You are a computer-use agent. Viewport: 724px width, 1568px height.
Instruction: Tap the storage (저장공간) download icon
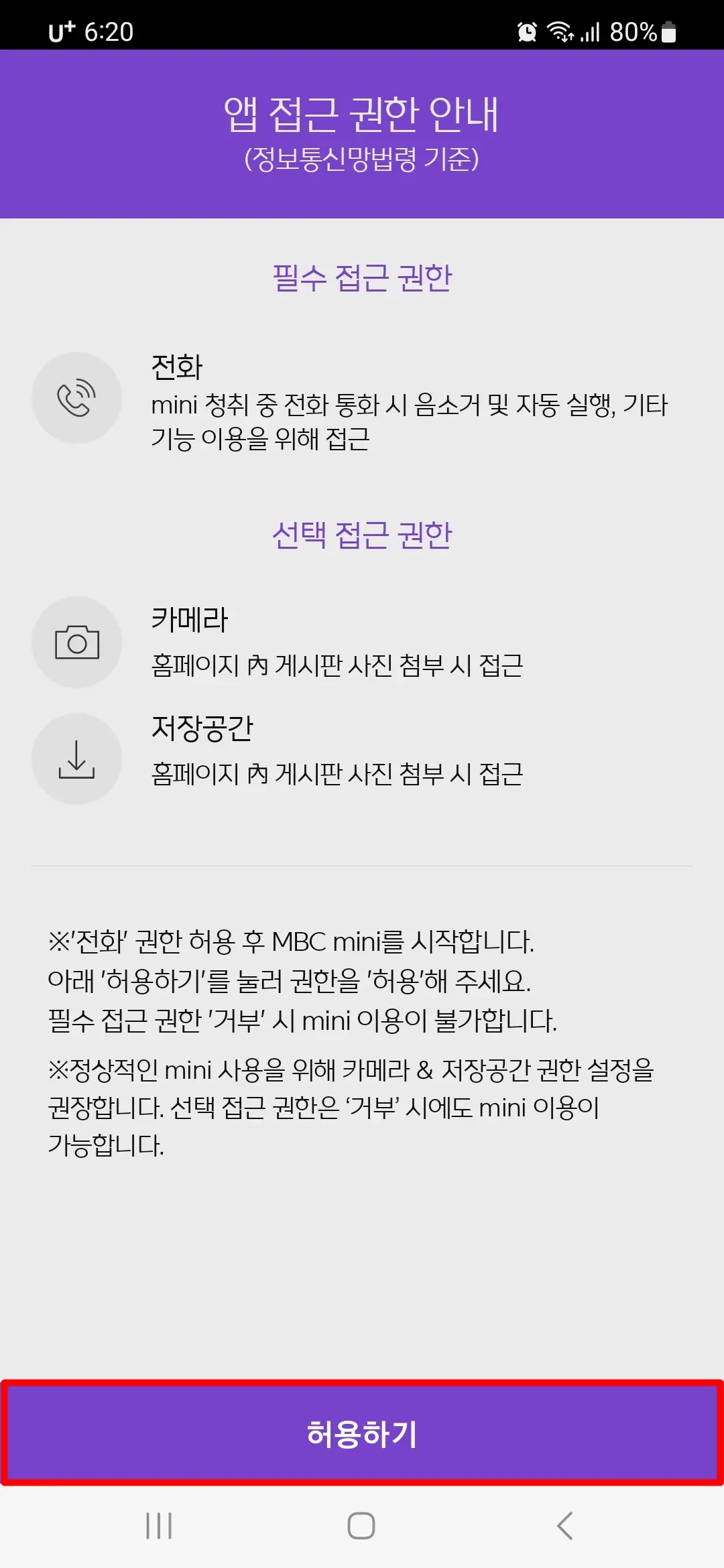[77, 758]
